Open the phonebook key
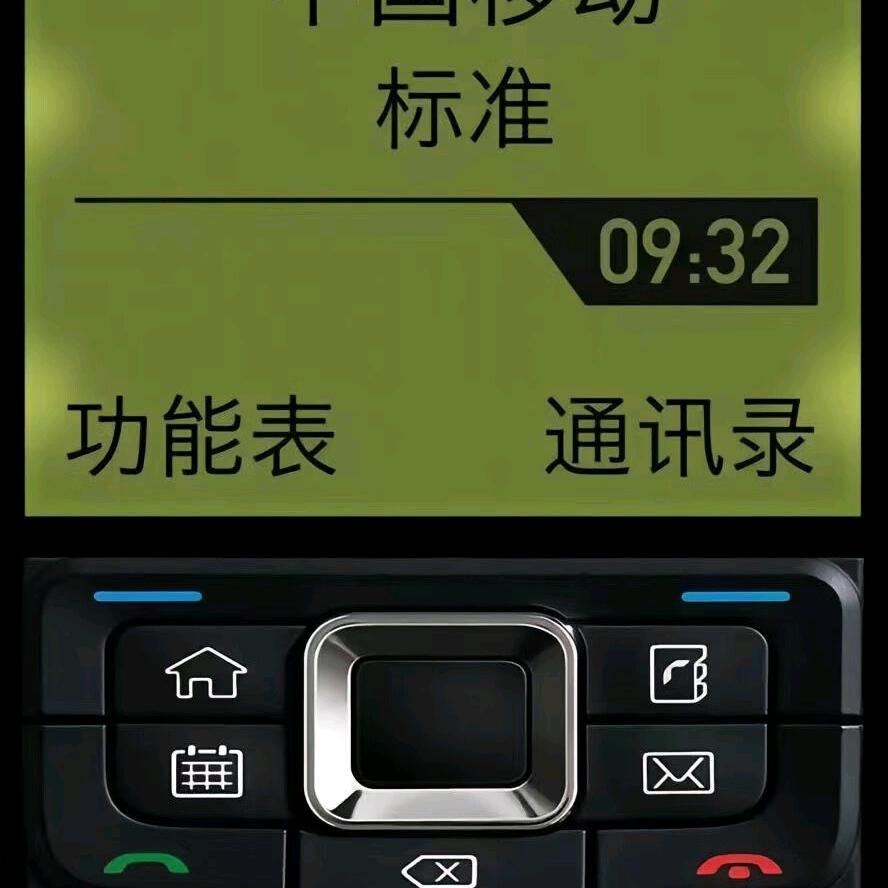 tap(678, 673)
